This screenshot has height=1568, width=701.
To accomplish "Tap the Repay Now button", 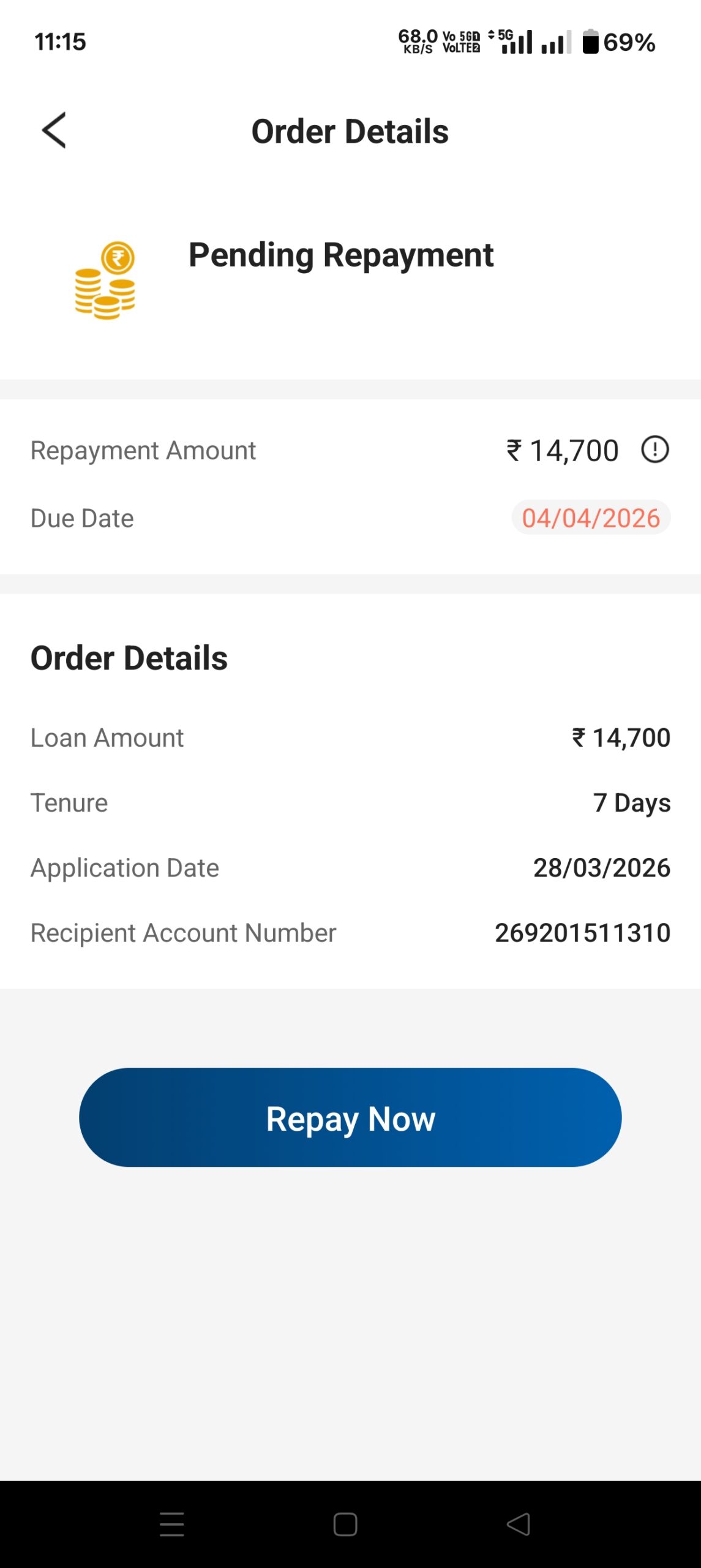I will pos(350,1117).
